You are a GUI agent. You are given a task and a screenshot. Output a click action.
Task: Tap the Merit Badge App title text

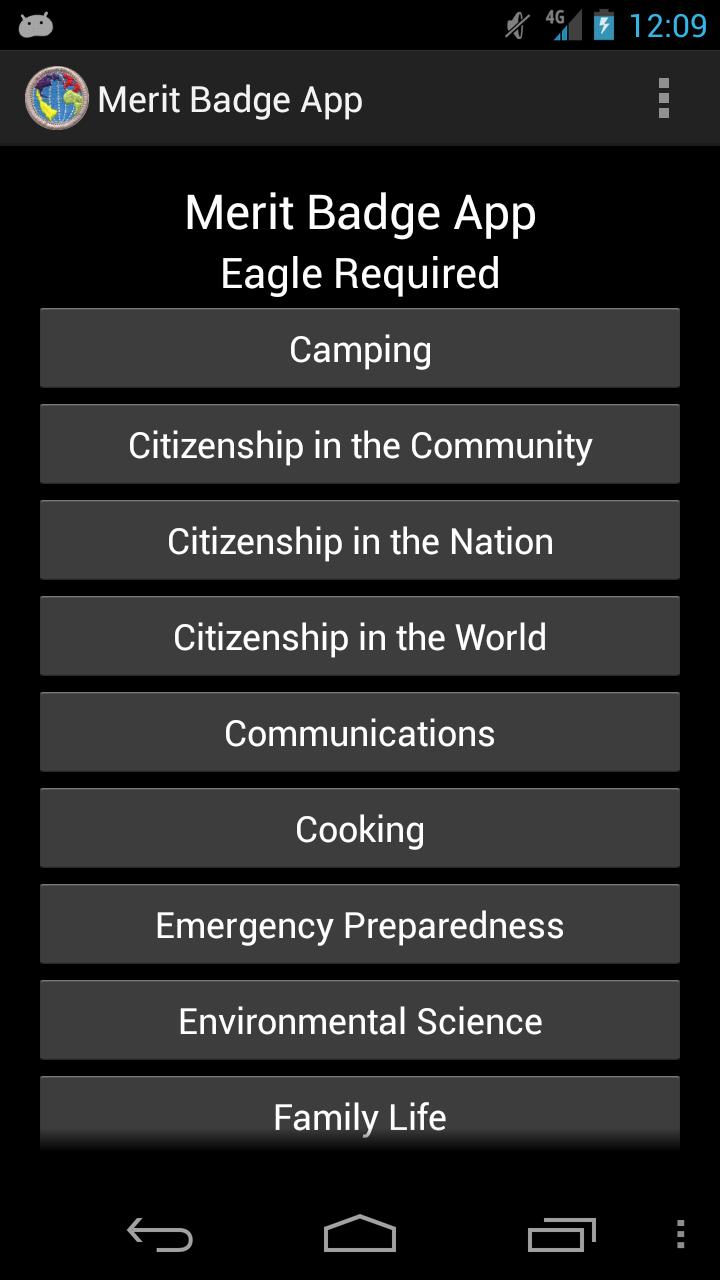tap(231, 97)
